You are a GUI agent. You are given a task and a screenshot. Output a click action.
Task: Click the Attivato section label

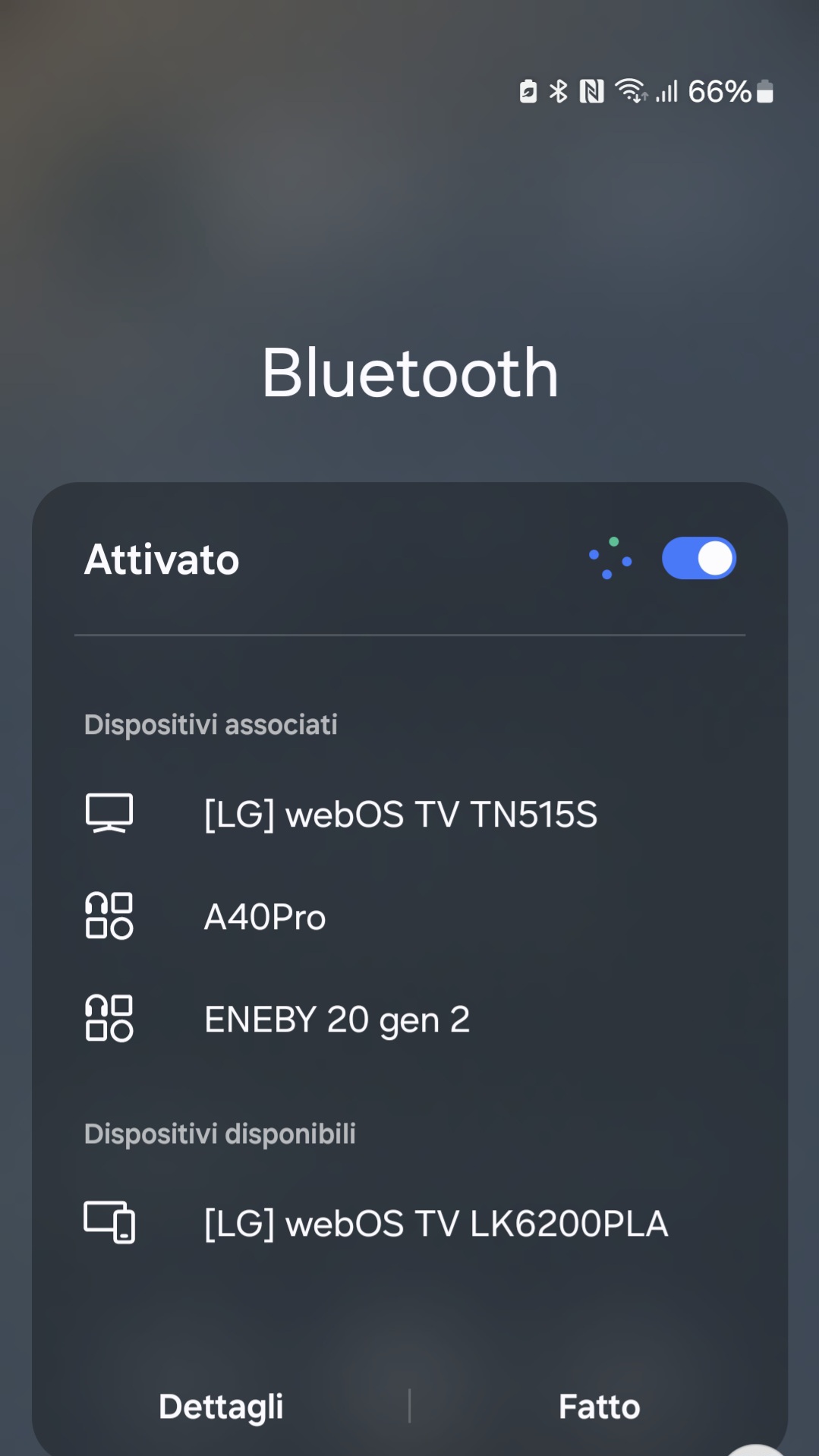tap(160, 559)
